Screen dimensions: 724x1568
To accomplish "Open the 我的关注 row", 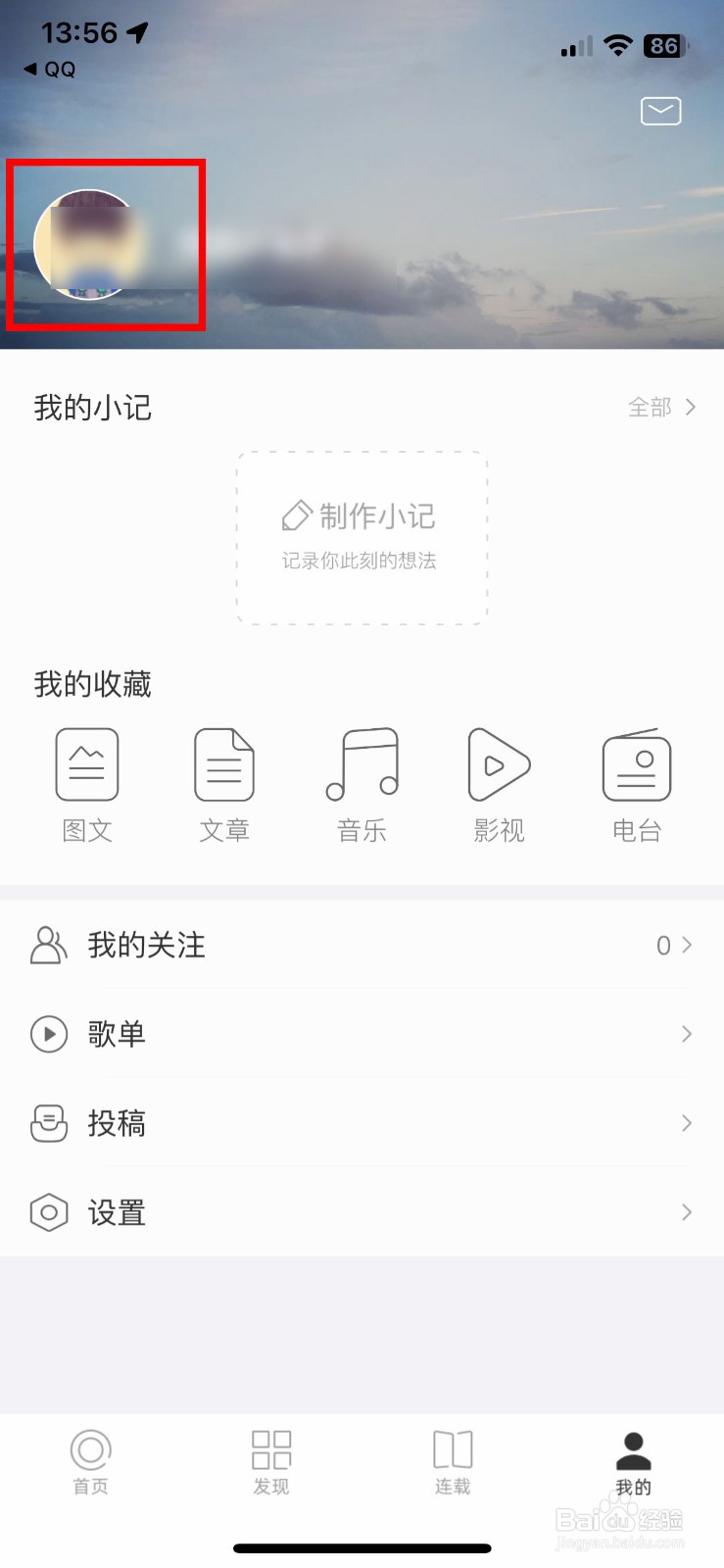I will tap(362, 945).
